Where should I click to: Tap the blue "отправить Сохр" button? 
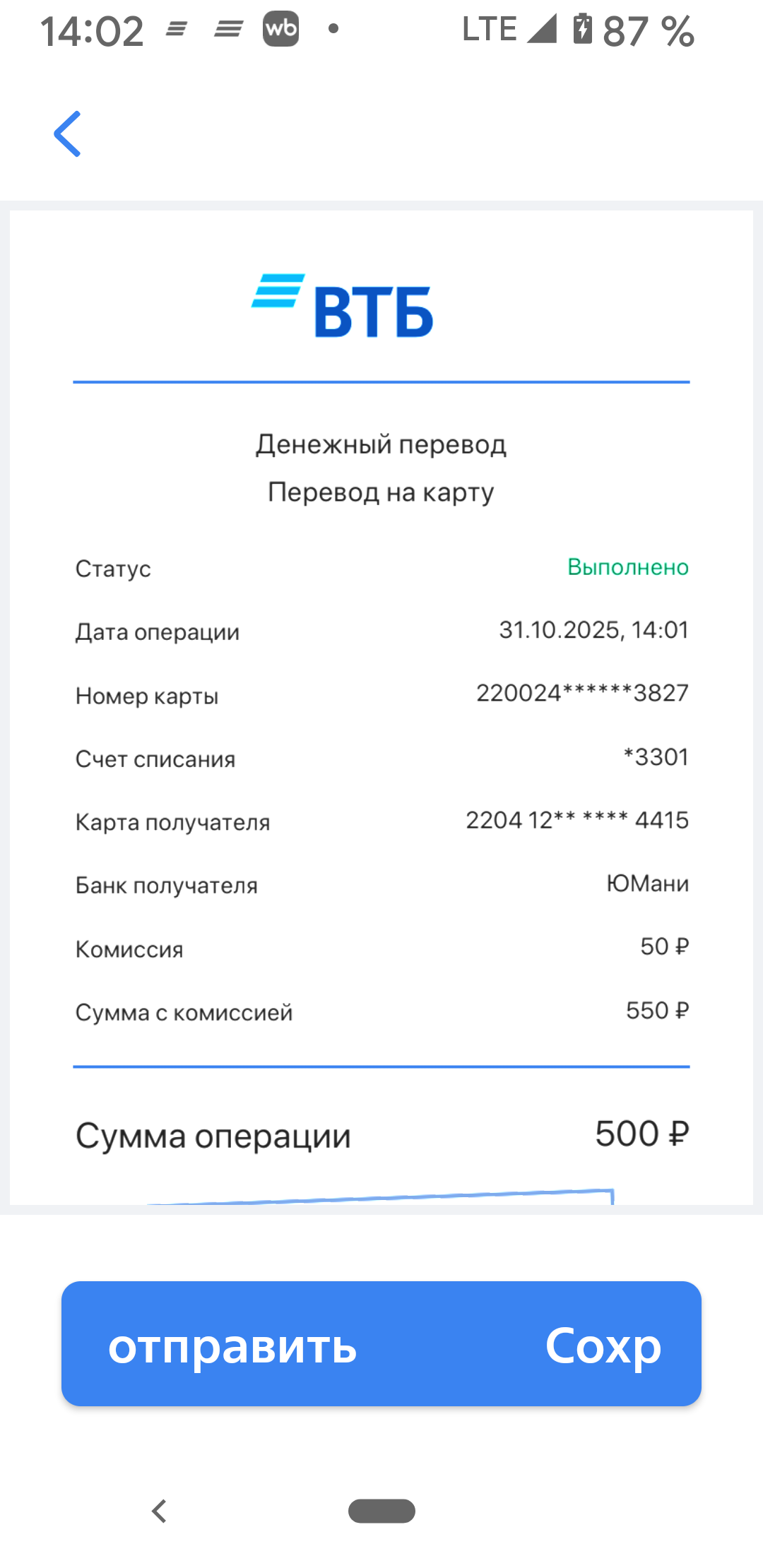pos(381,1343)
